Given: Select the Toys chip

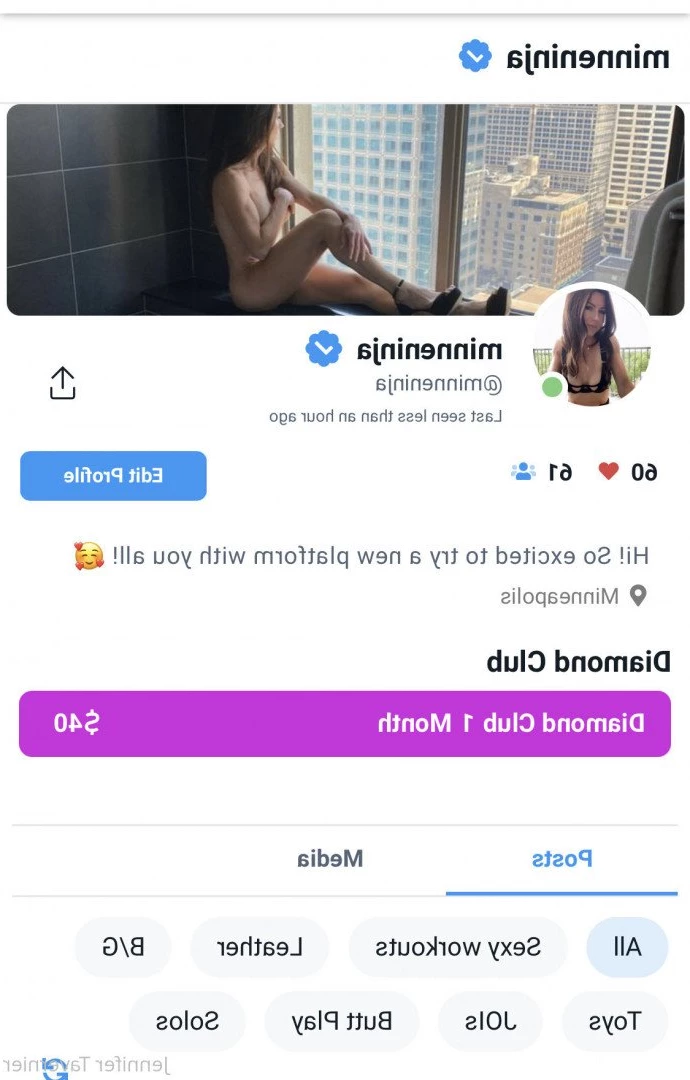Looking at the screenshot, I should 614,1021.
